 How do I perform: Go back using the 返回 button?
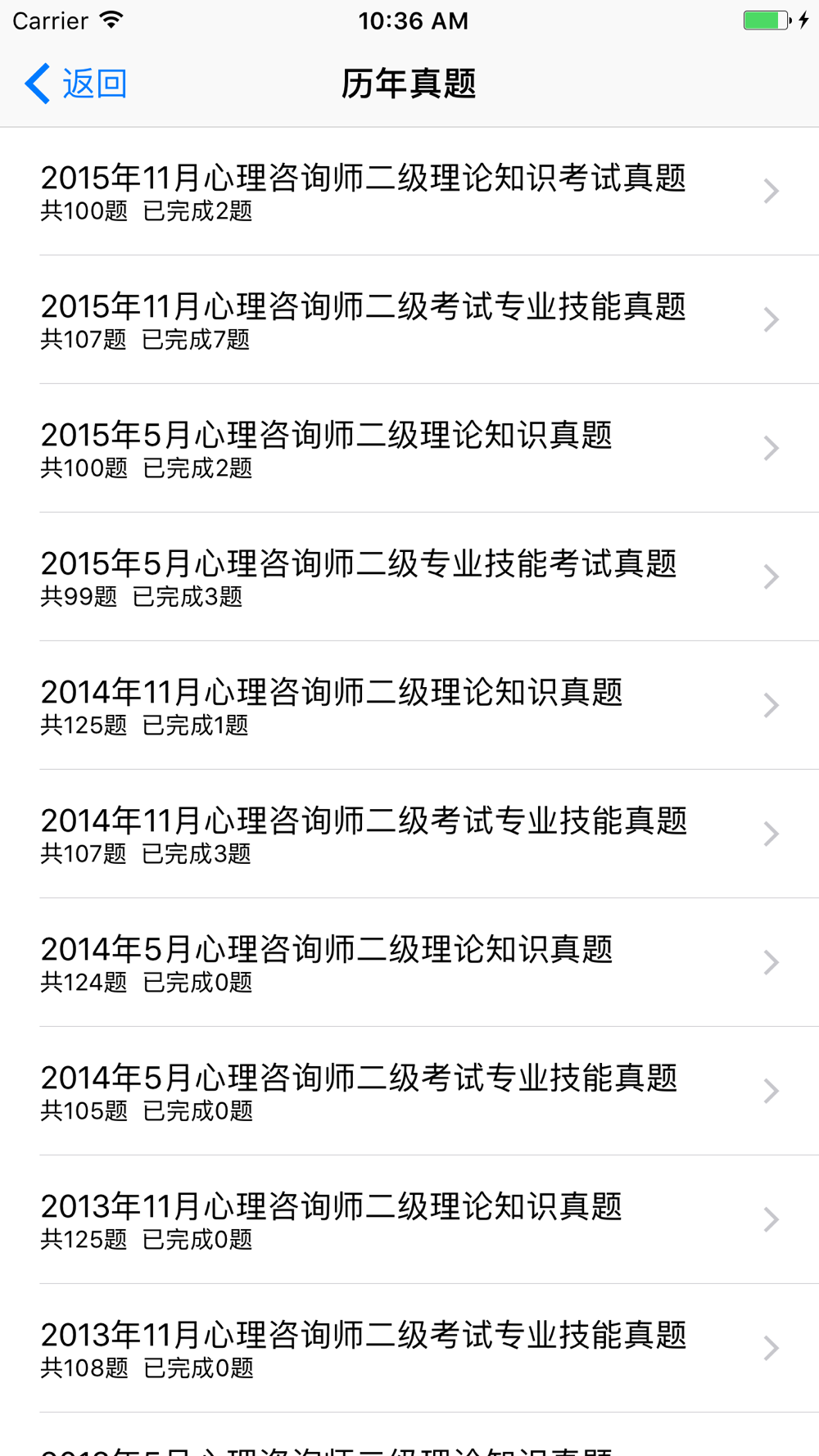tap(75, 84)
